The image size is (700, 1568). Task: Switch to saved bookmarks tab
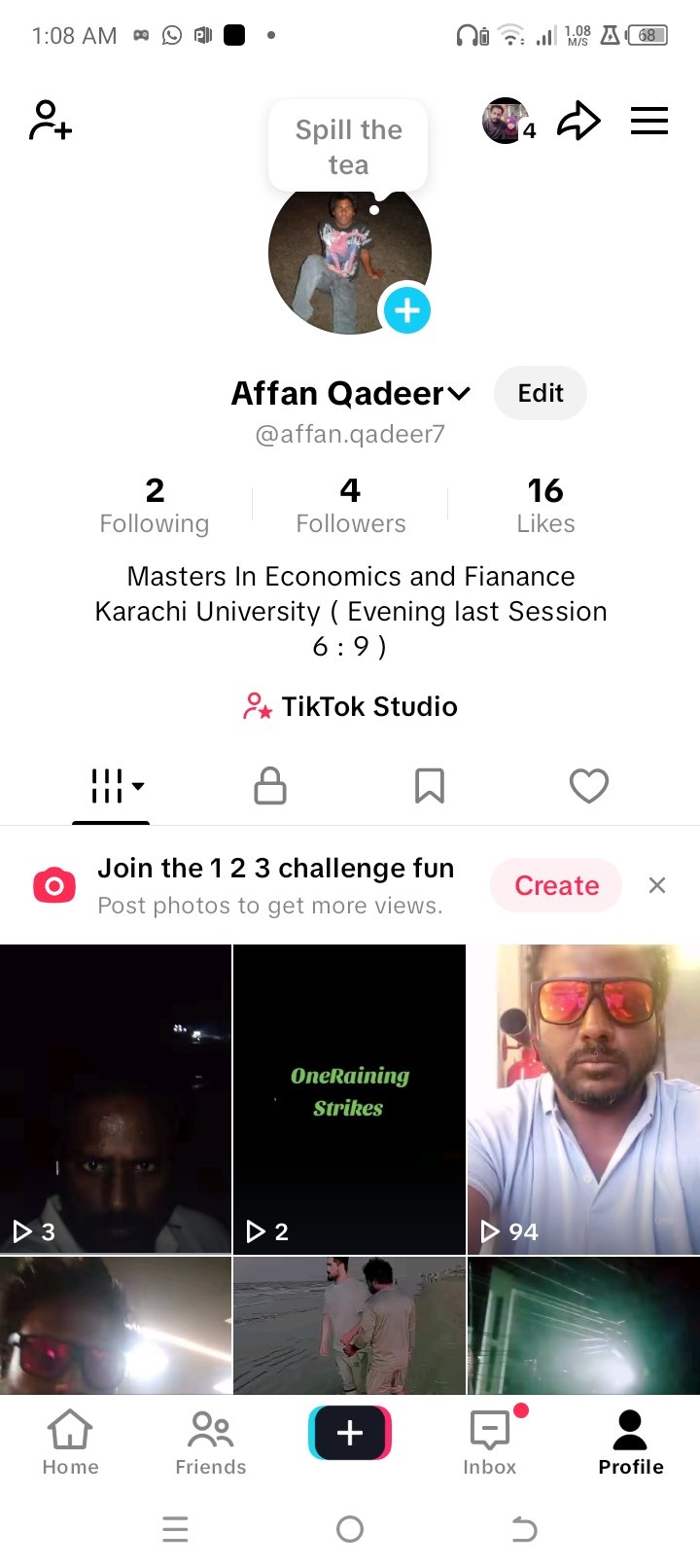coord(430,786)
